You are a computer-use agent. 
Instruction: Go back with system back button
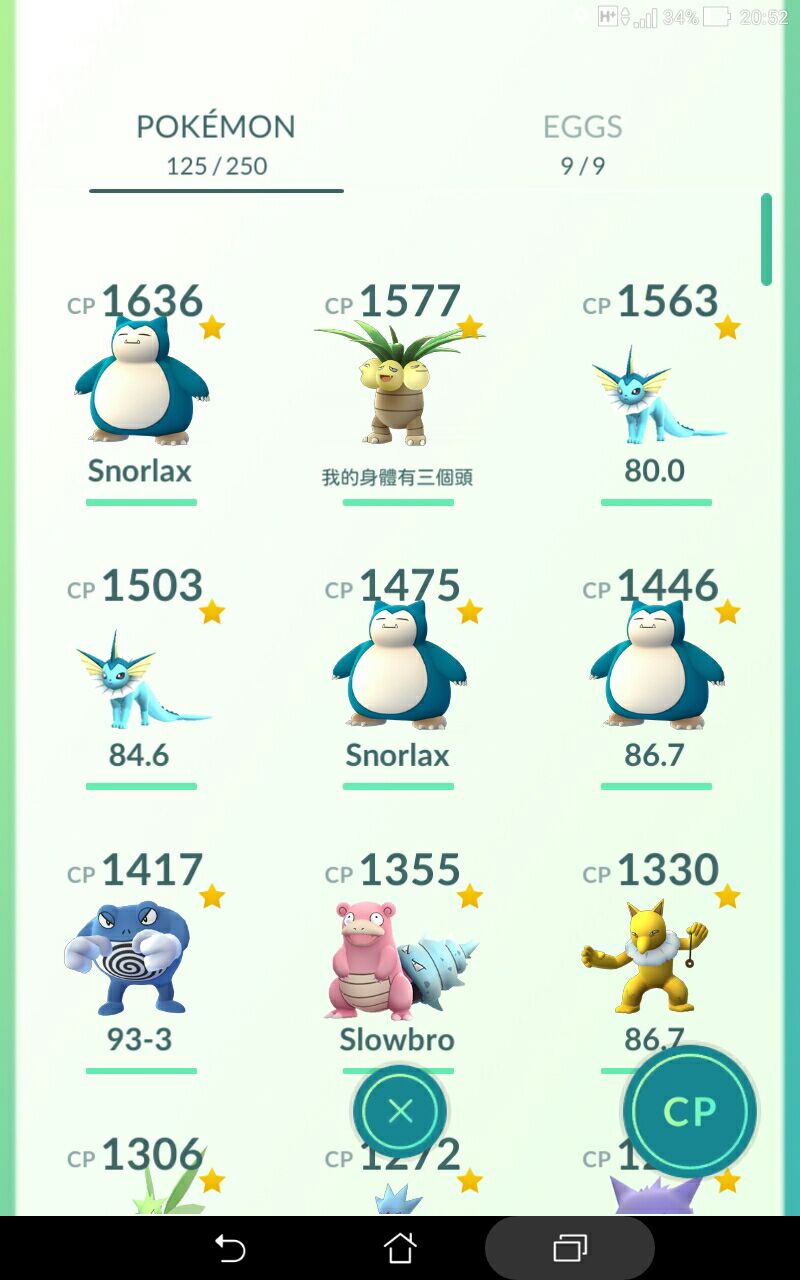pos(230,1247)
